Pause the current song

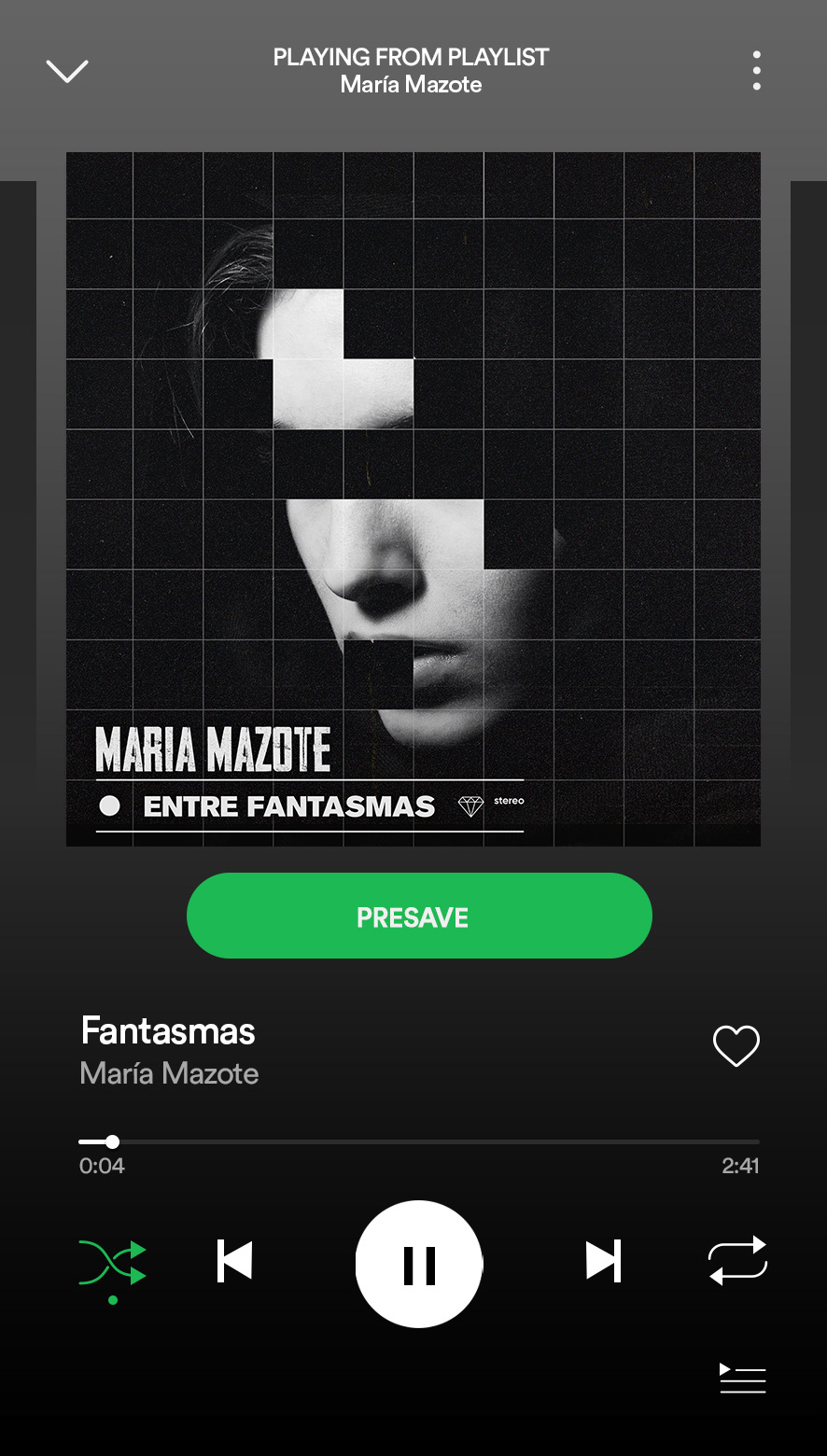tap(419, 1265)
